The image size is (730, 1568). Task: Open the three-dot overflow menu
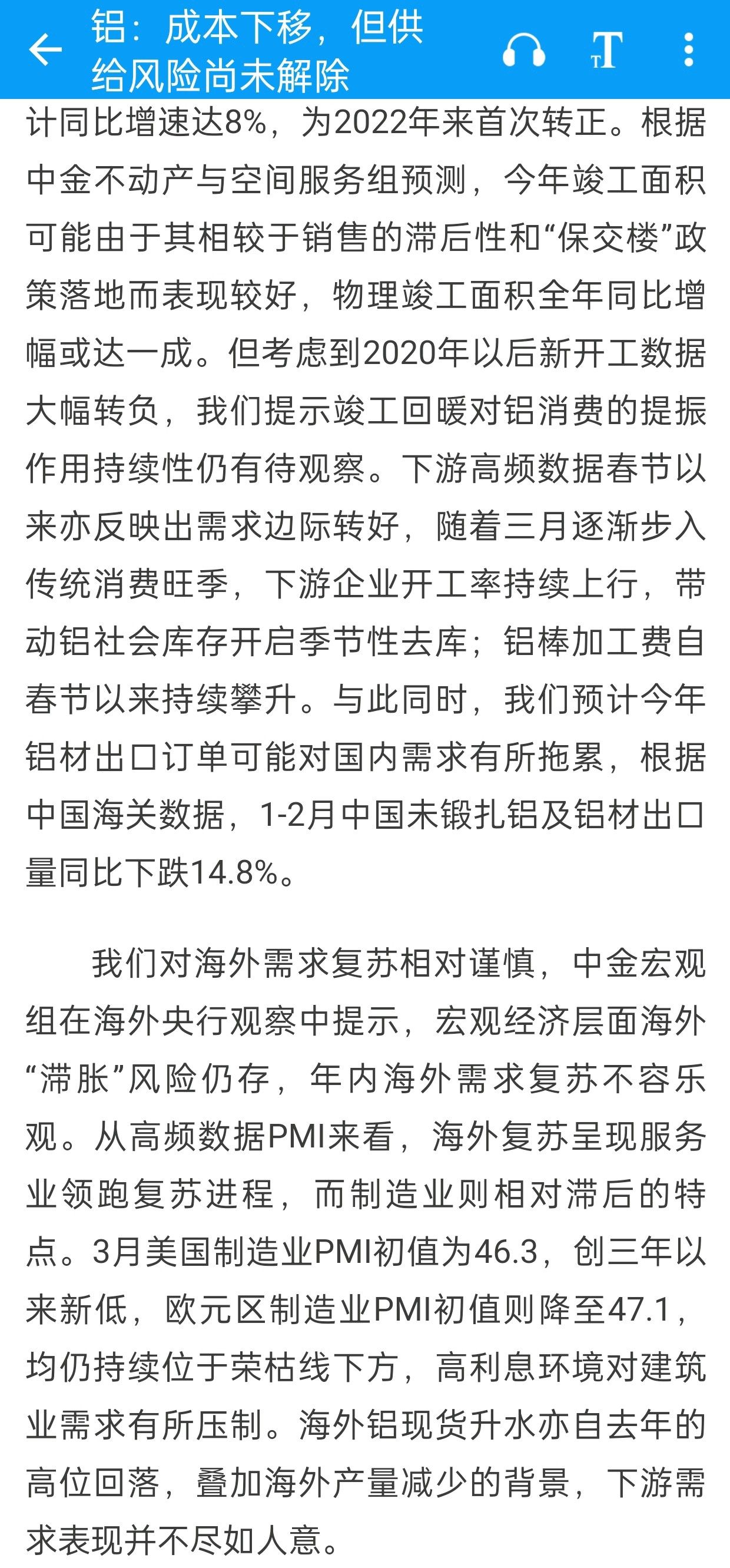pos(689,49)
